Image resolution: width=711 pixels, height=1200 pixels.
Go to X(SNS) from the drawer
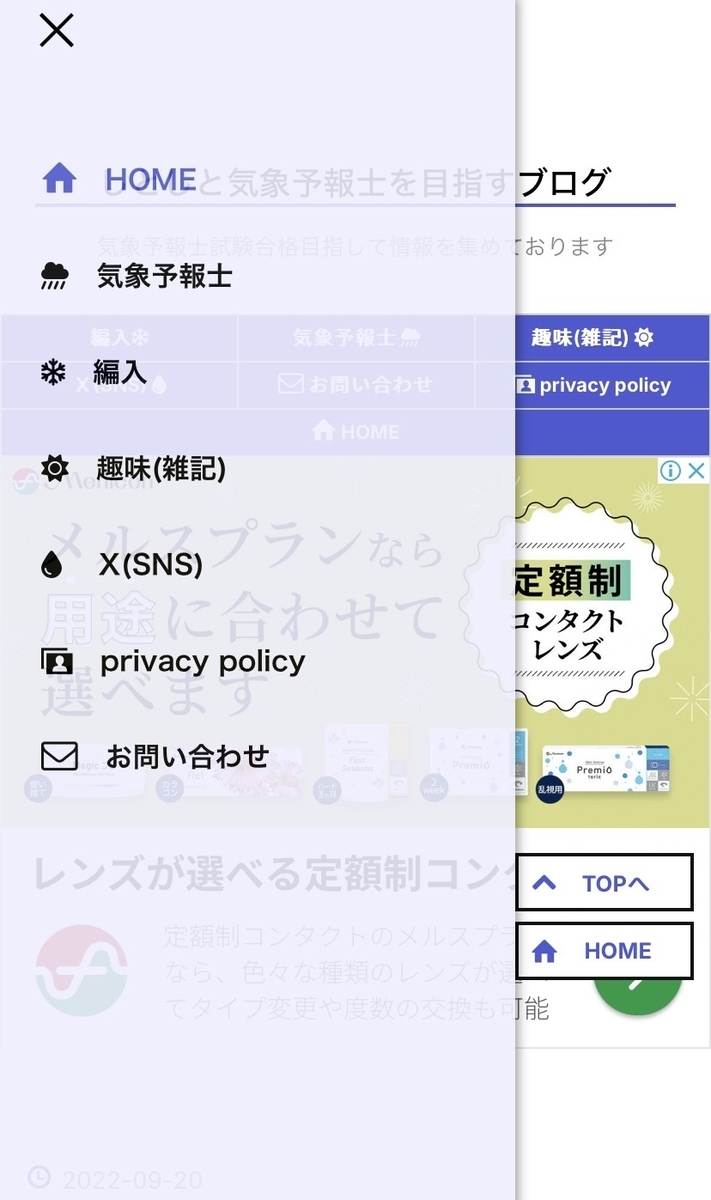click(x=121, y=565)
